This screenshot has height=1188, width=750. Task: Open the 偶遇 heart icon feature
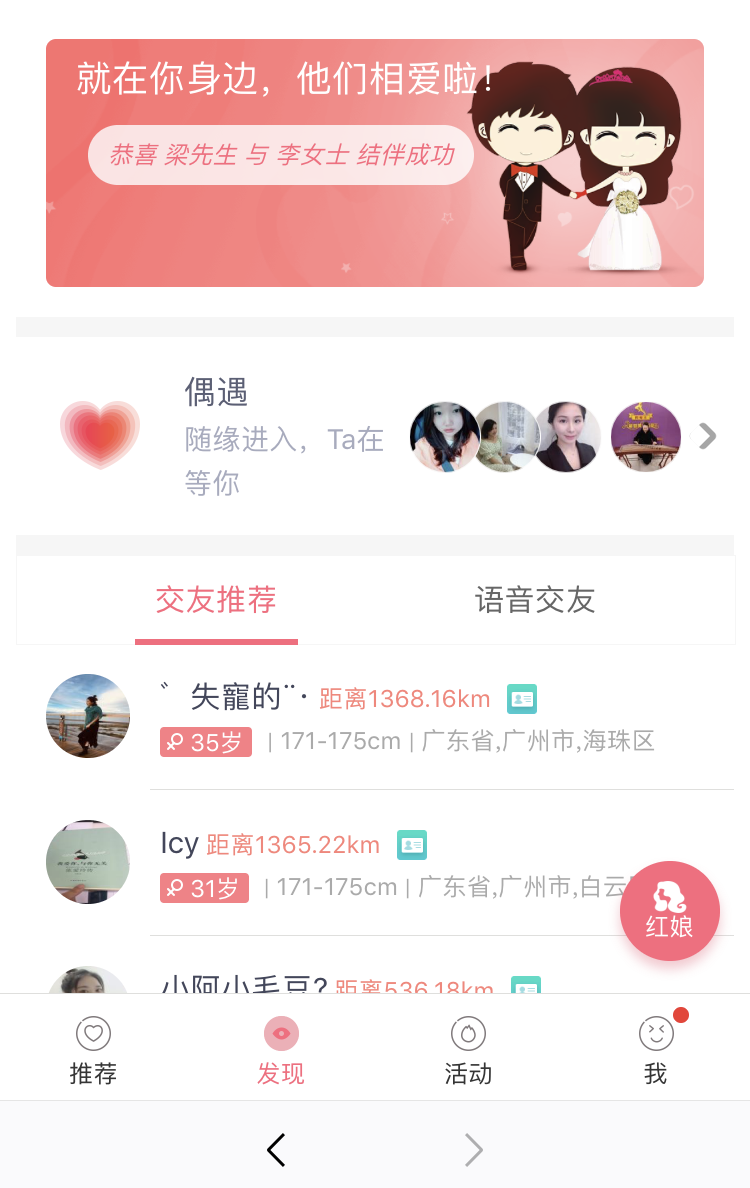pos(98,436)
